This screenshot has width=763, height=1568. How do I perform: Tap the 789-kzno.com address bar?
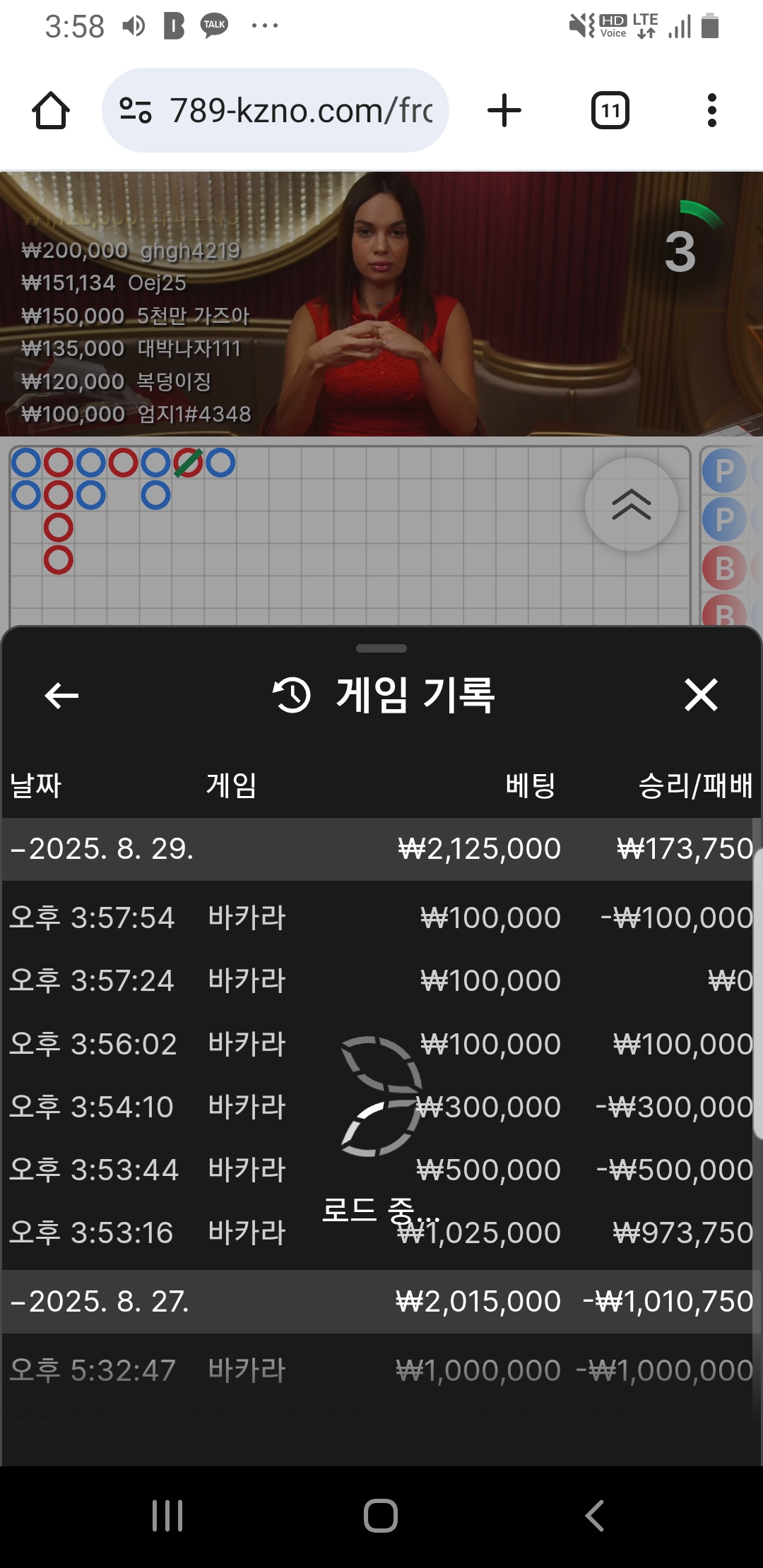tap(276, 110)
